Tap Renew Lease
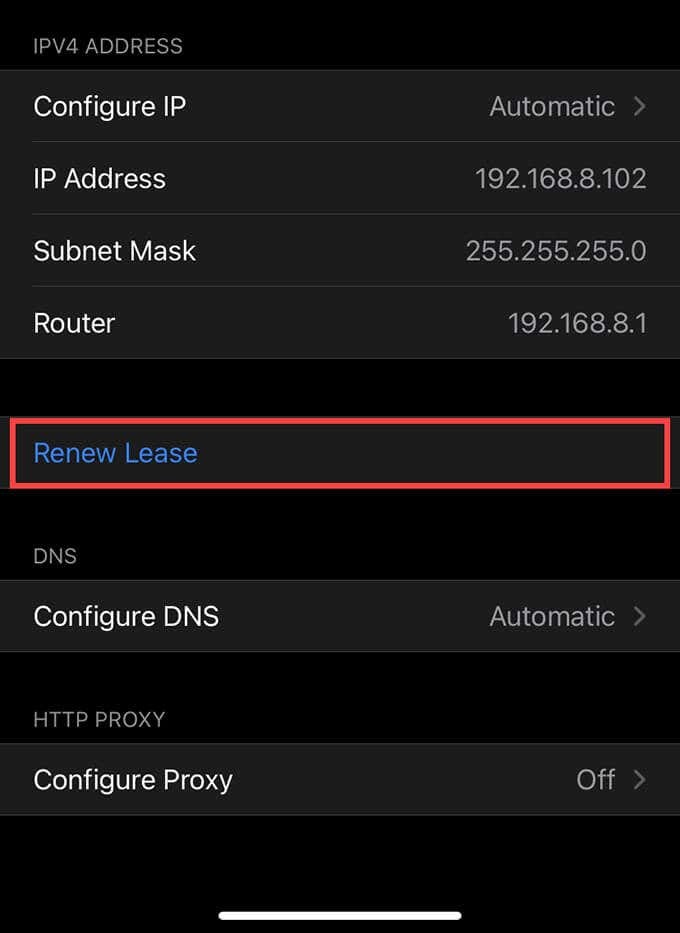680x933 pixels. click(116, 453)
